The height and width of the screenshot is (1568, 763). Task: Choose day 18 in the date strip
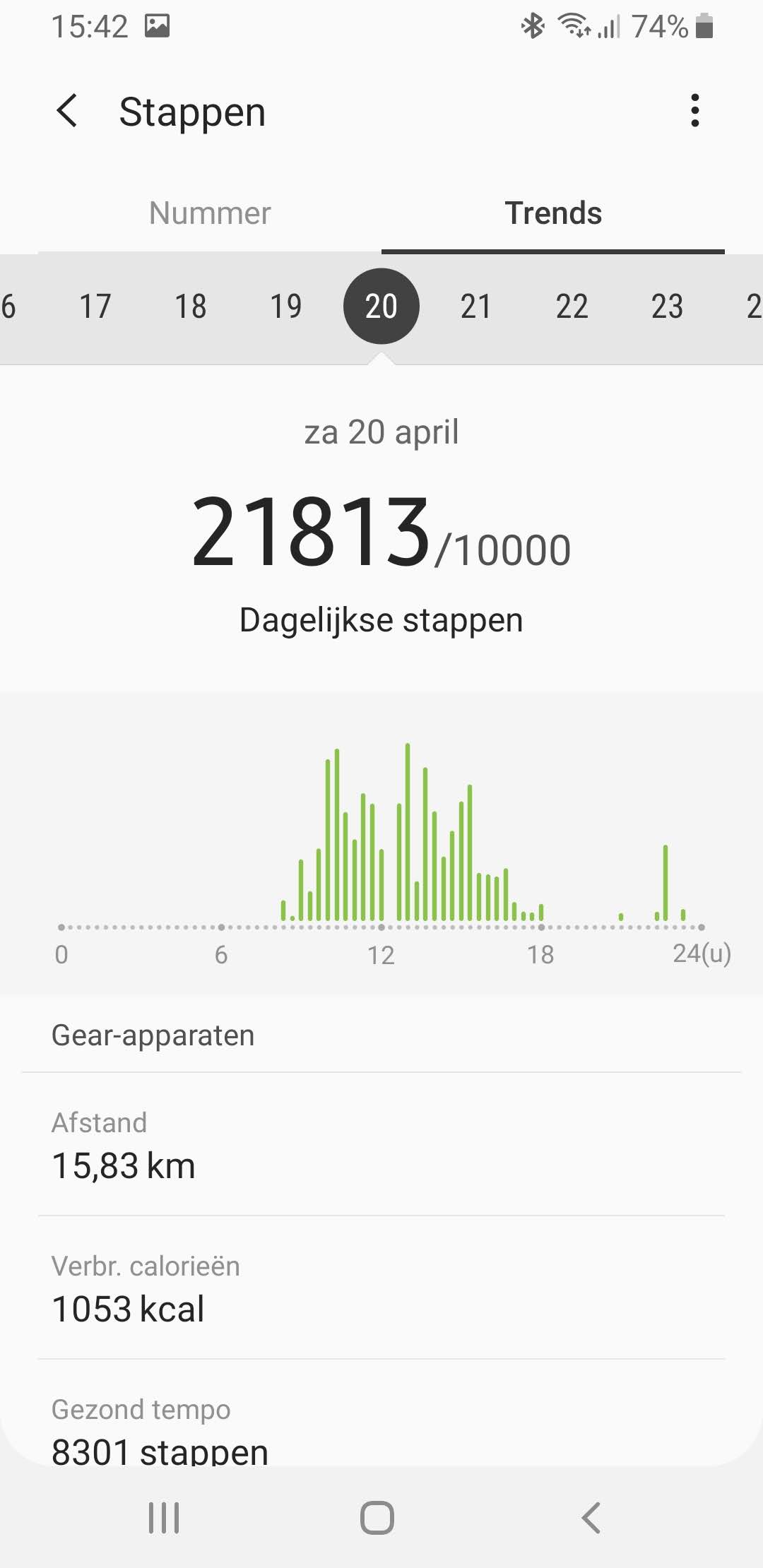190,307
